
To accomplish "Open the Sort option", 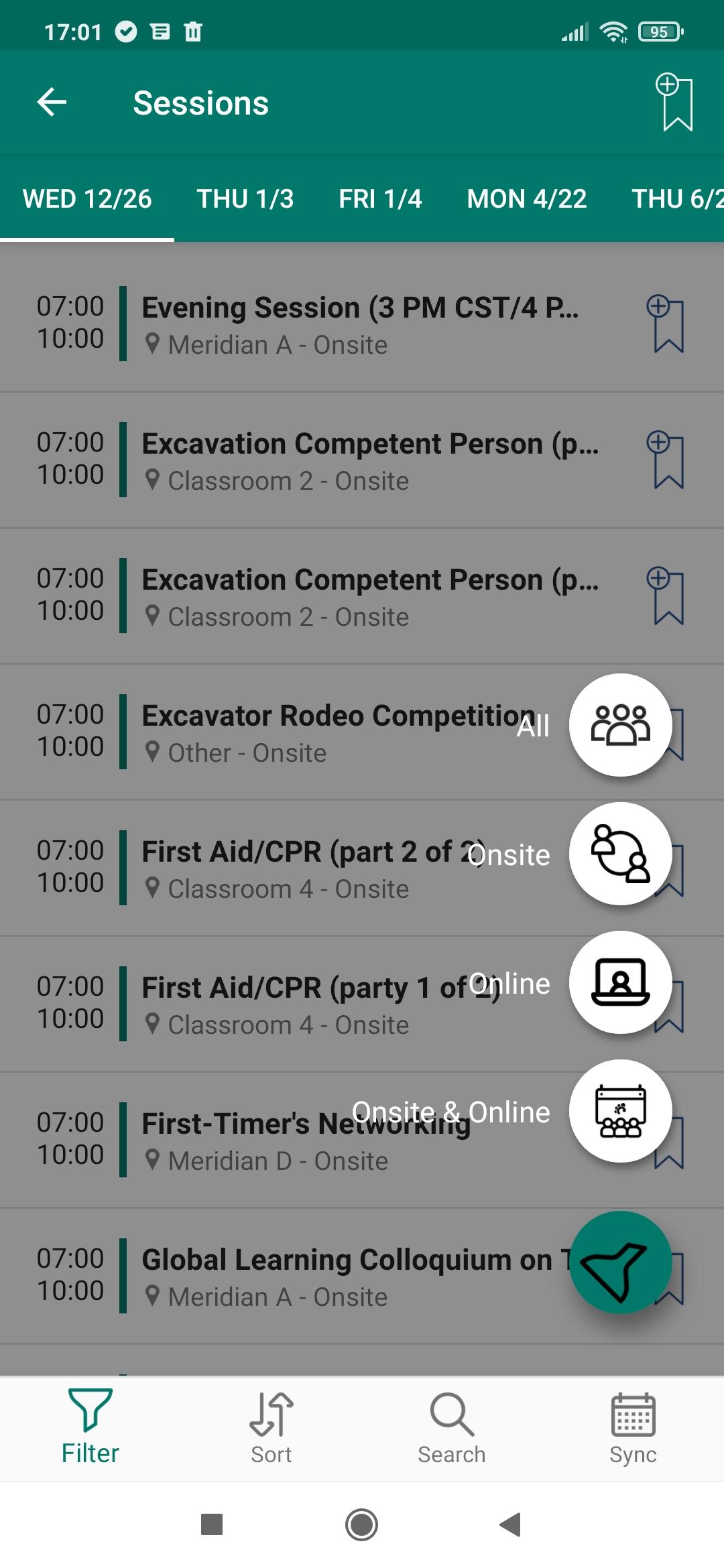I will 271,1427.
